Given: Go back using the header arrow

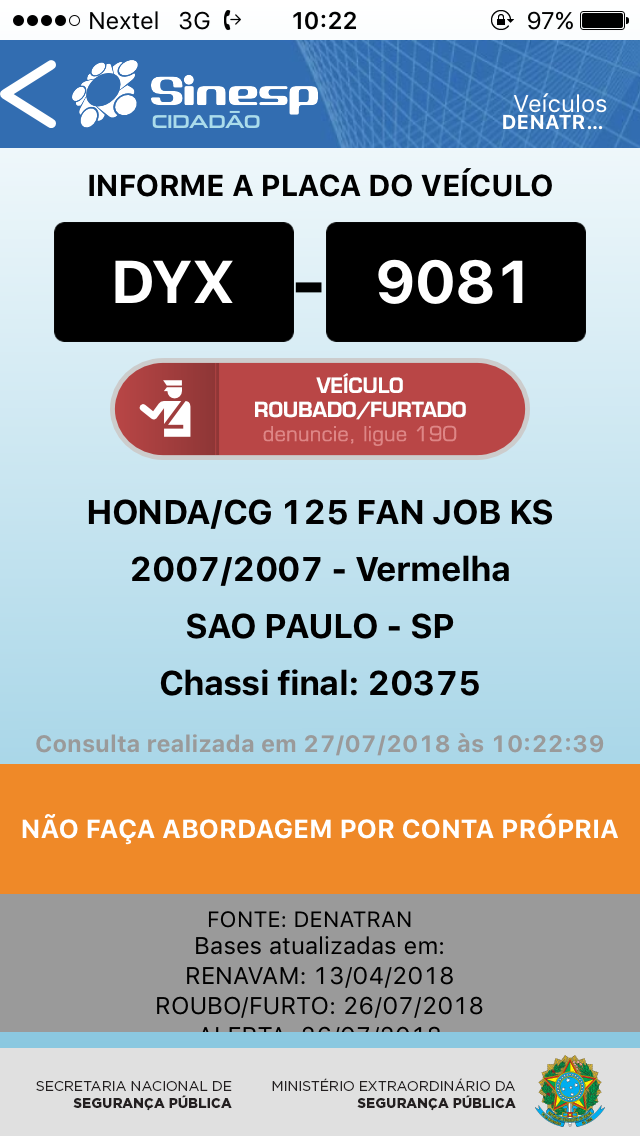Looking at the screenshot, I should [29, 94].
